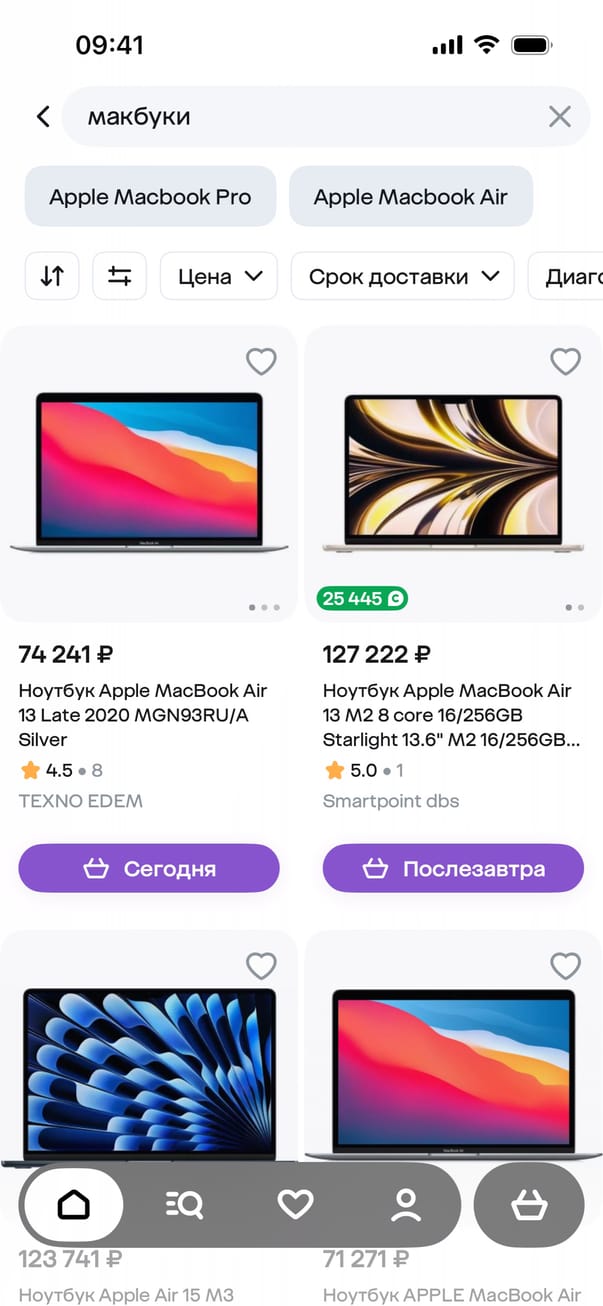Open the profile tab
Image resolution: width=603 pixels, height=1306 pixels.
tap(406, 1205)
